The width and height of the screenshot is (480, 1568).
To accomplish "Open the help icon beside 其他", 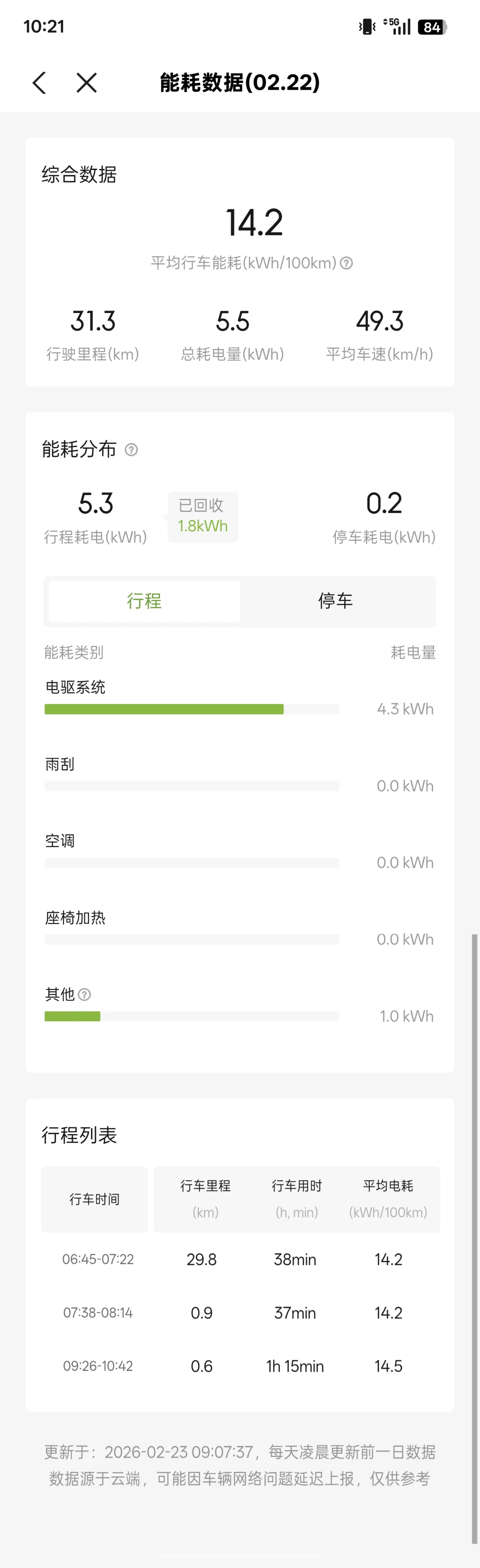I will point(85,994).
